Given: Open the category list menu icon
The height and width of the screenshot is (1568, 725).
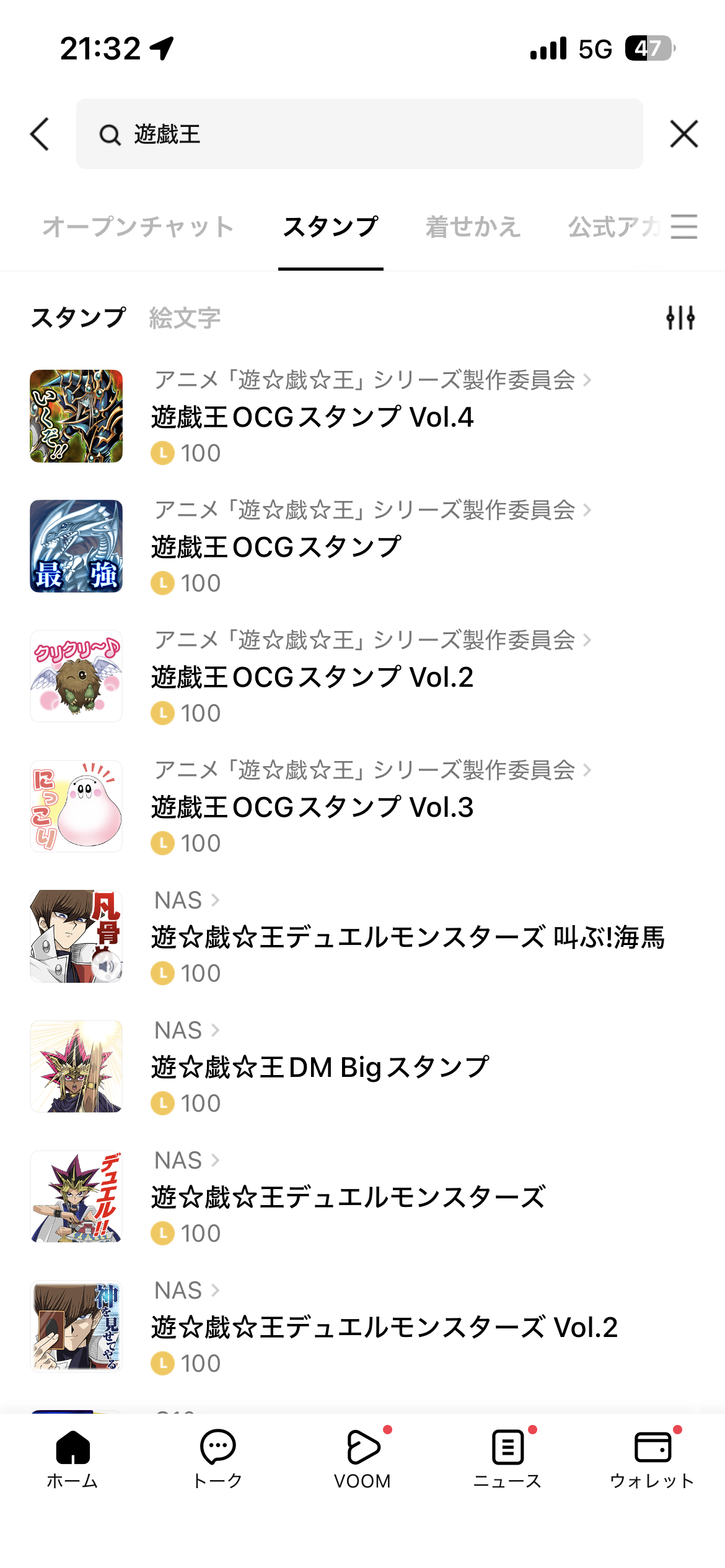Looking at the screenshot, I should [684, 227].
